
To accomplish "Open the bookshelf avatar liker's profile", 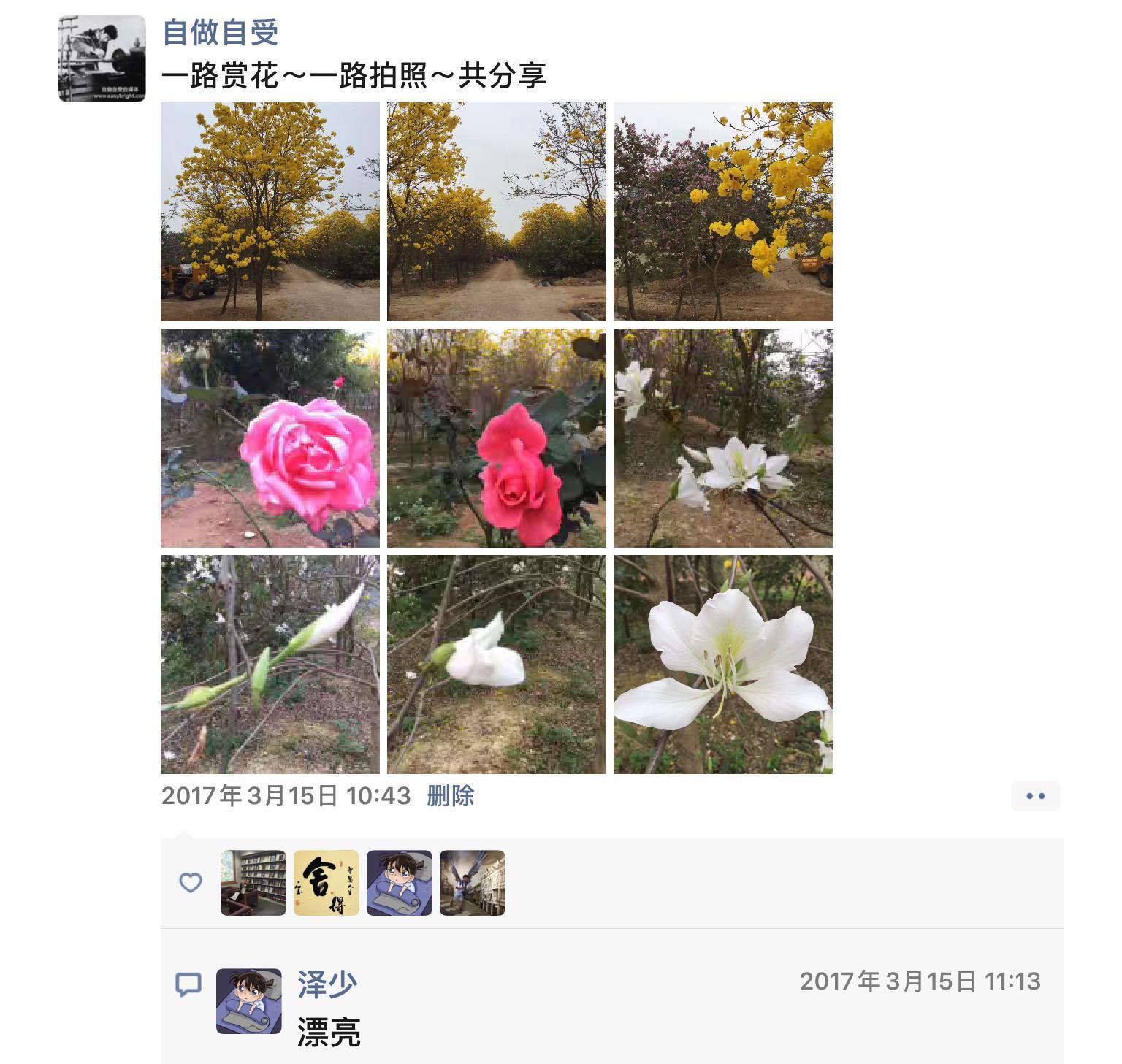I will point(253,883).
